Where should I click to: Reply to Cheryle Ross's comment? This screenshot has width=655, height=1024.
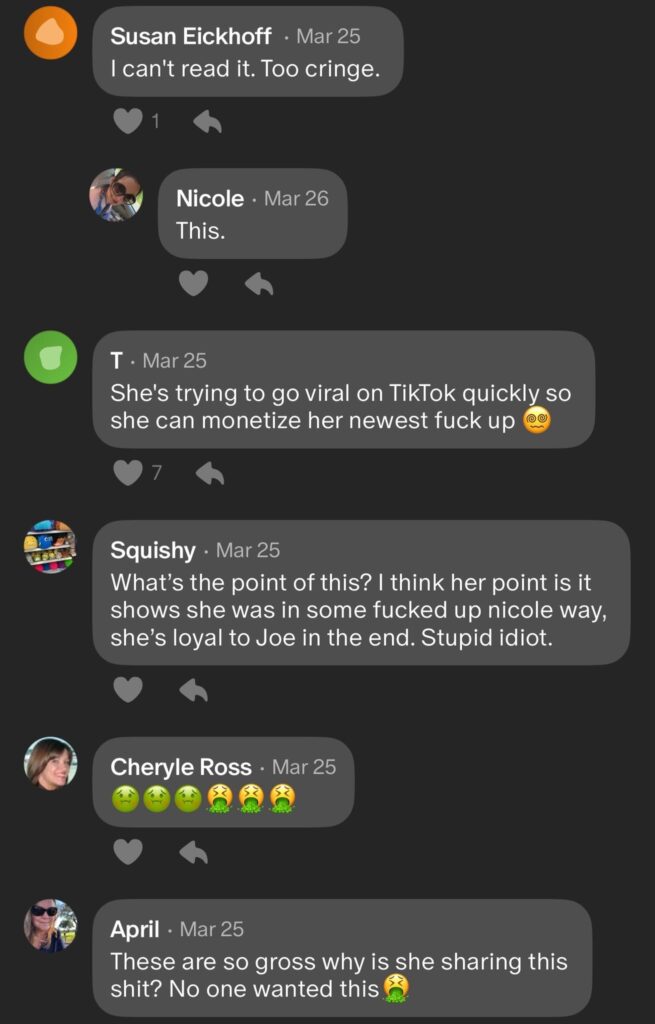click(192, 851)
